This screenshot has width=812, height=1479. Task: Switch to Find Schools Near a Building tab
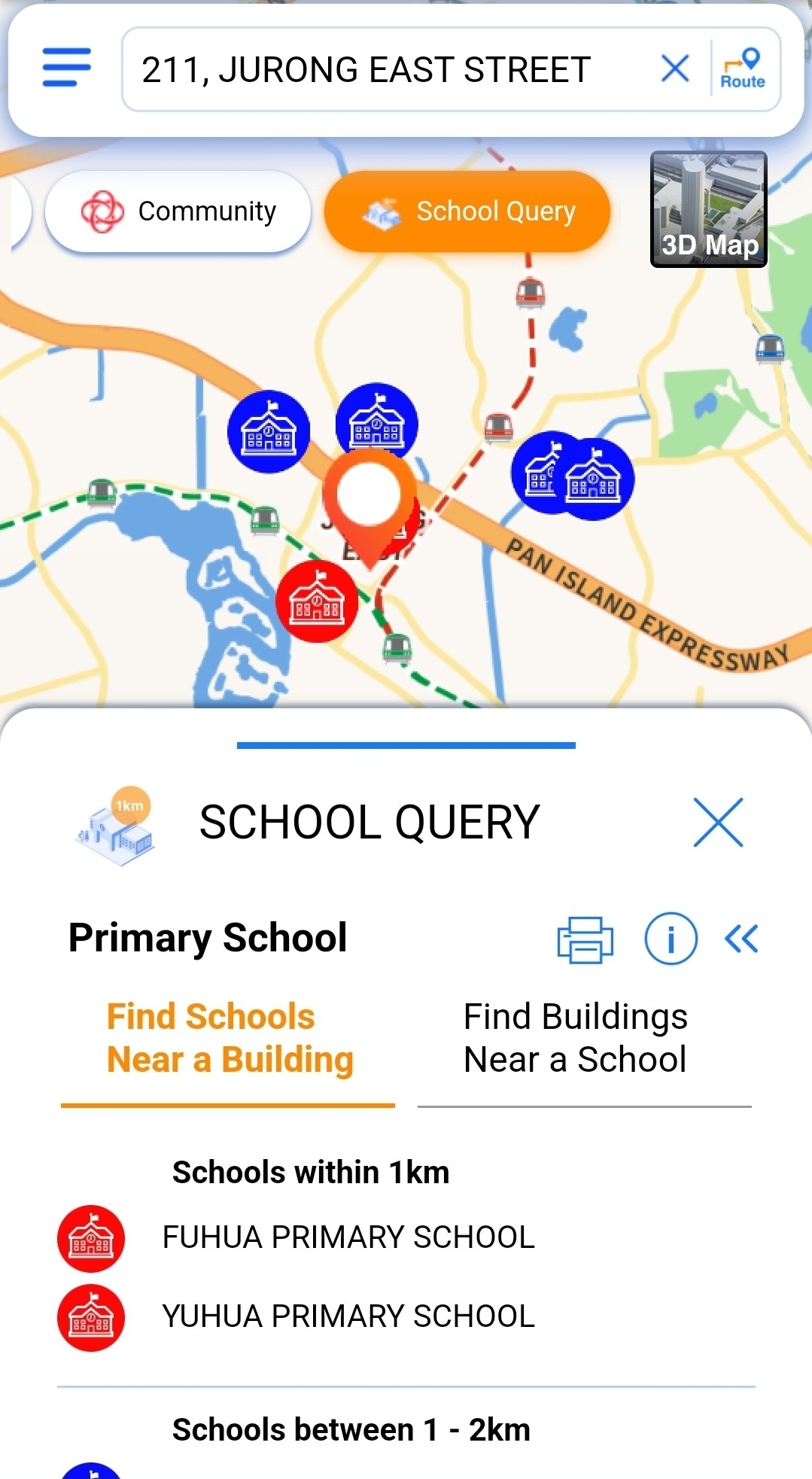tap(229, 1038)
